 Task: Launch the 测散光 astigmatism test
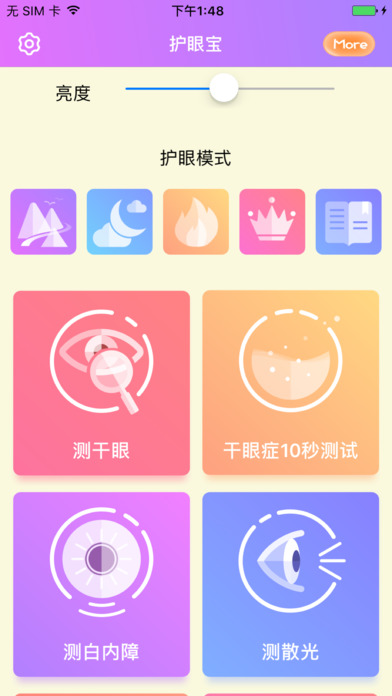pyautogui.click(x=291, y=584)
